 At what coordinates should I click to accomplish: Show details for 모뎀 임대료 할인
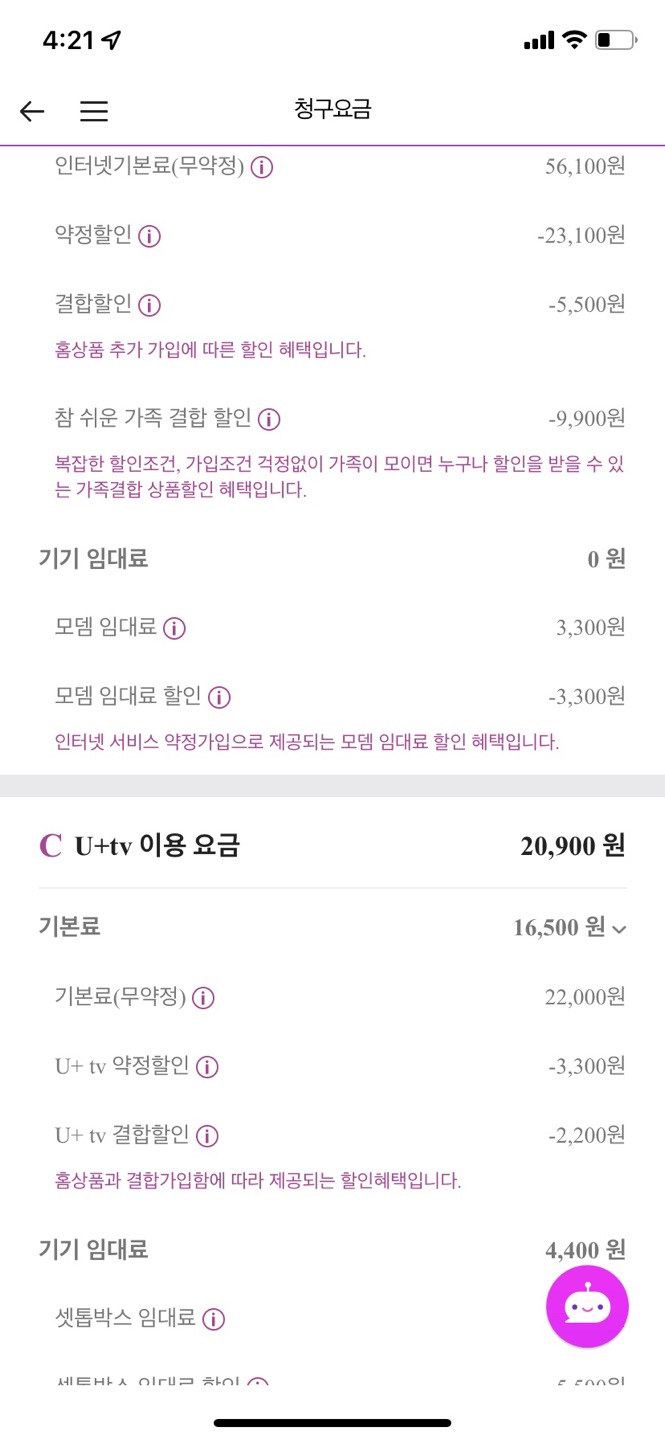219,697
